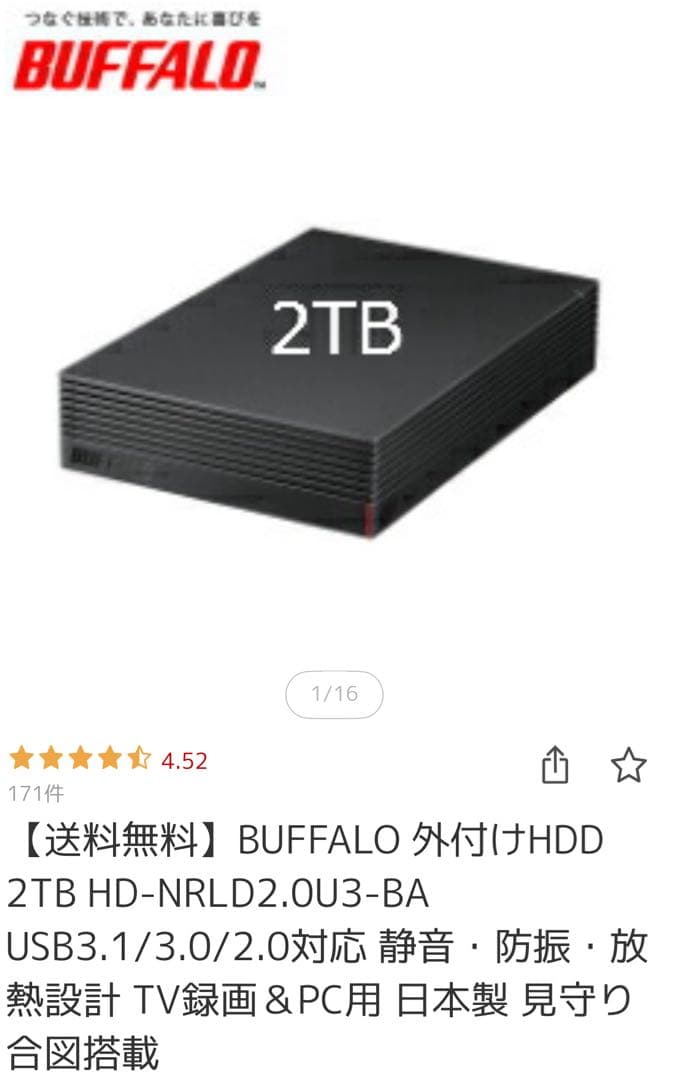The width and height of the screenshot is (680, 1080).
Task: View the 4.52 star rating reviews
Action: click(107, 760)
